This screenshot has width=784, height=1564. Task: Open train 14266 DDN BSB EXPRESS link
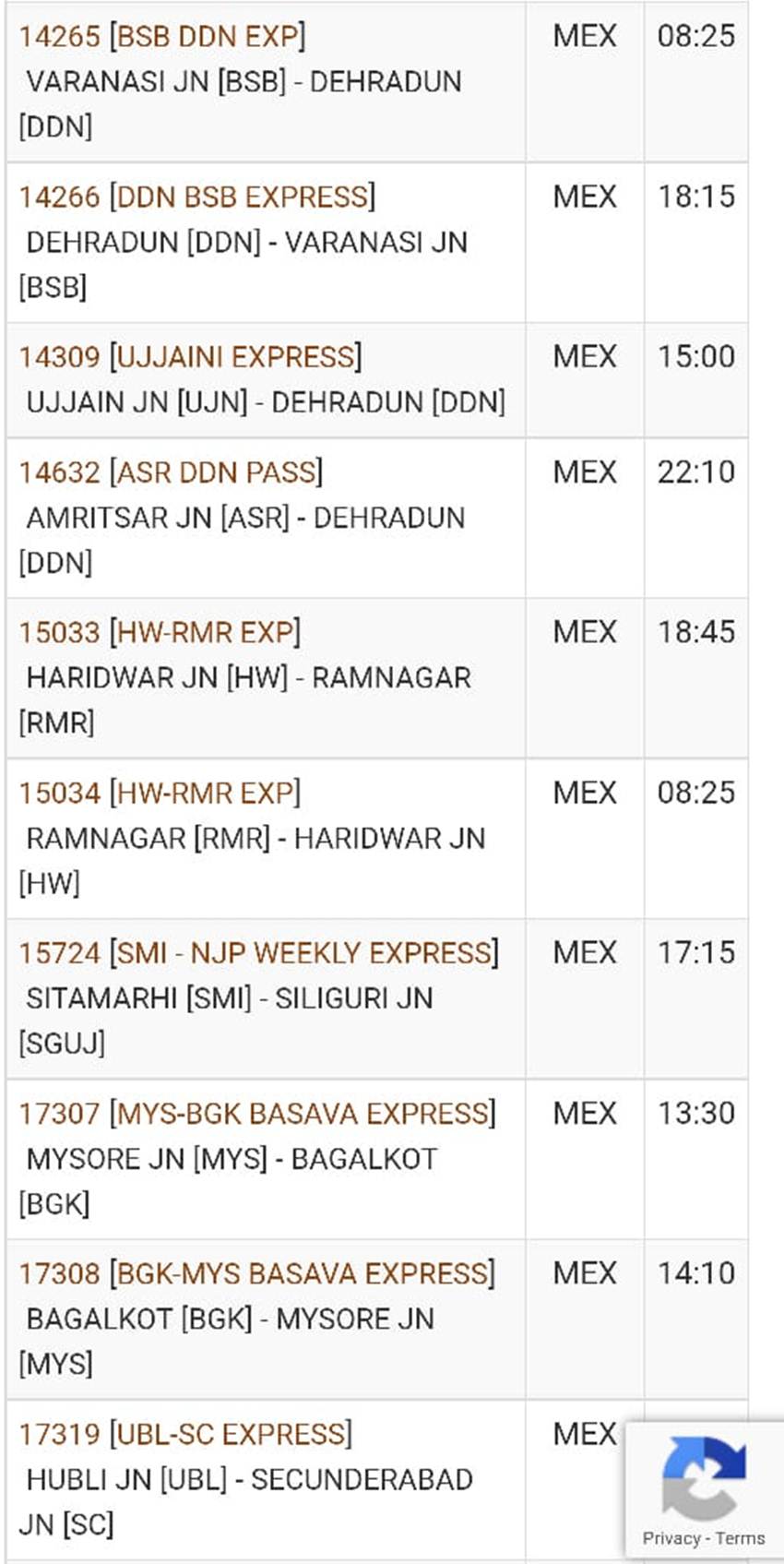(197, 197)
